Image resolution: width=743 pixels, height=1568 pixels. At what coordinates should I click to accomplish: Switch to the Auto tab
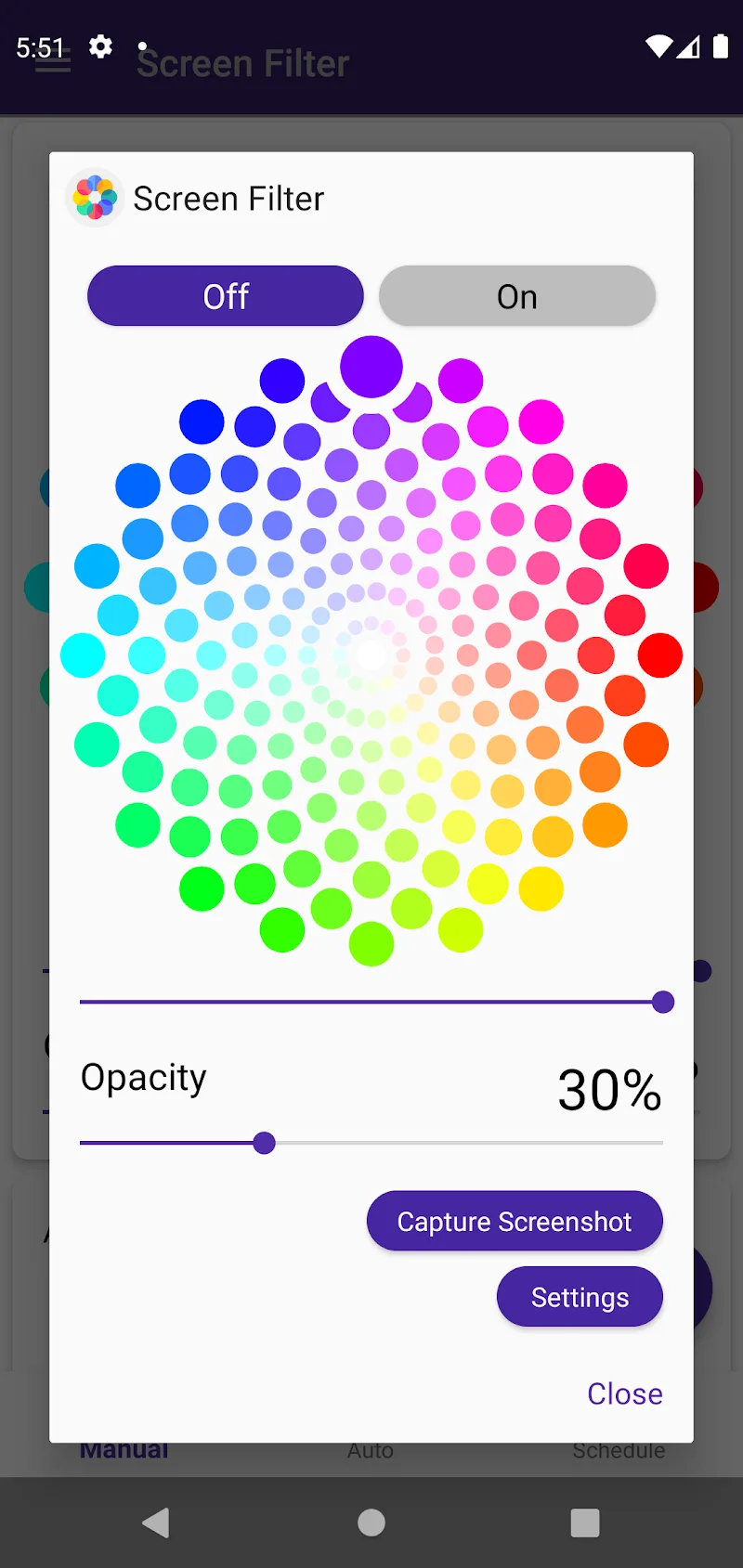click(370, 1450)
